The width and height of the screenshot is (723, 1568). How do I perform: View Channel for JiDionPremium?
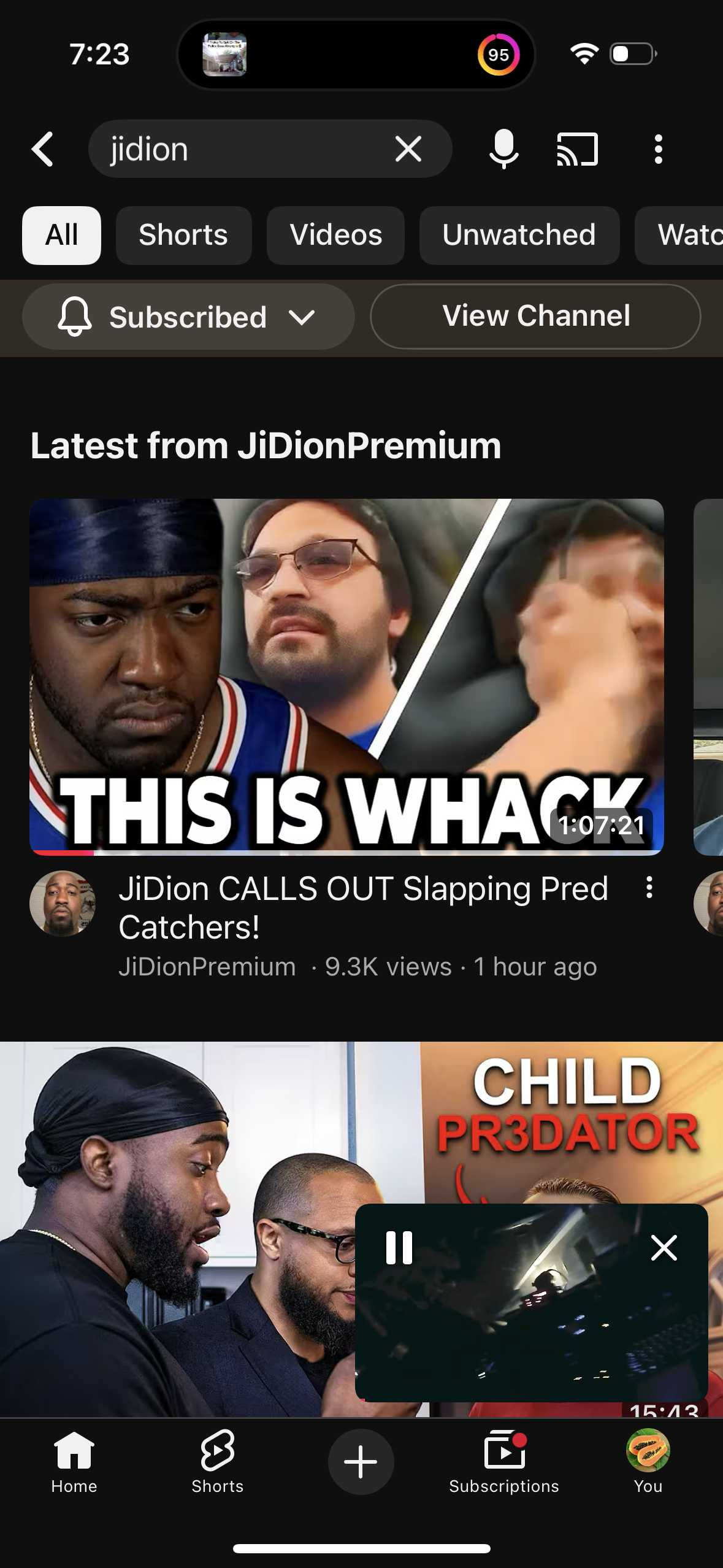pos(535,317)
